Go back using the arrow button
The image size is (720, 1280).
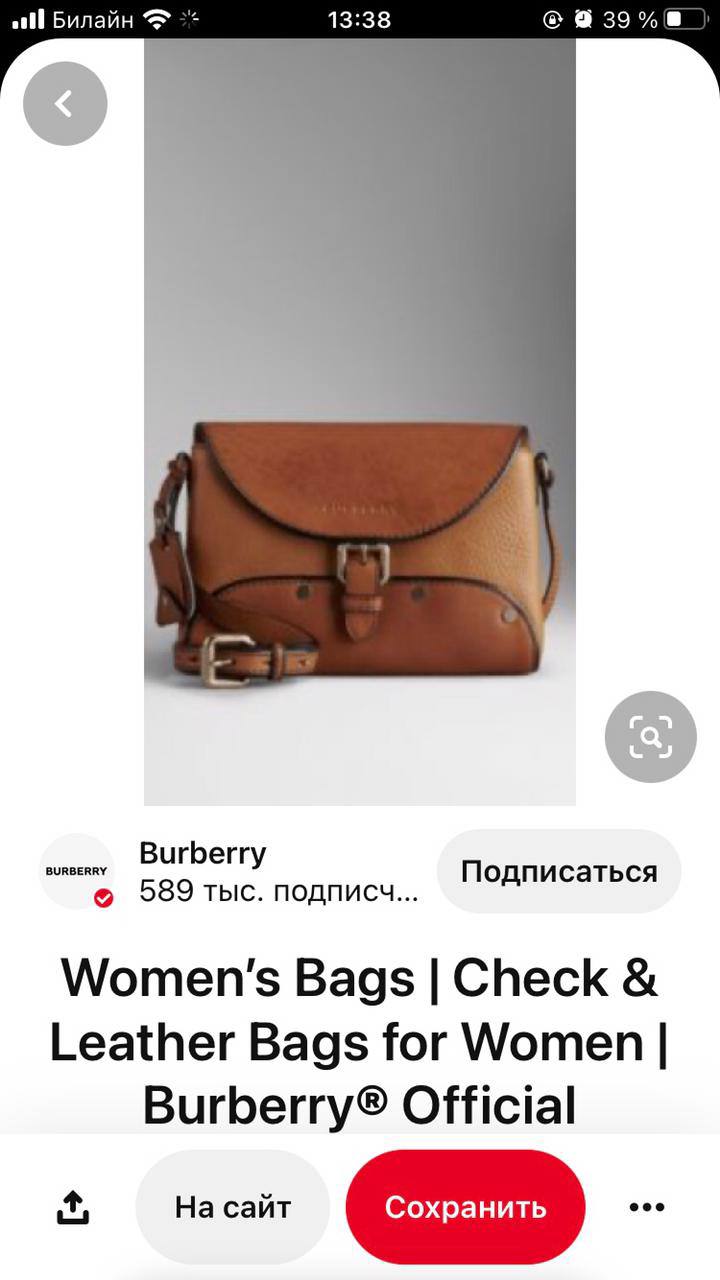tap(65, 103)
